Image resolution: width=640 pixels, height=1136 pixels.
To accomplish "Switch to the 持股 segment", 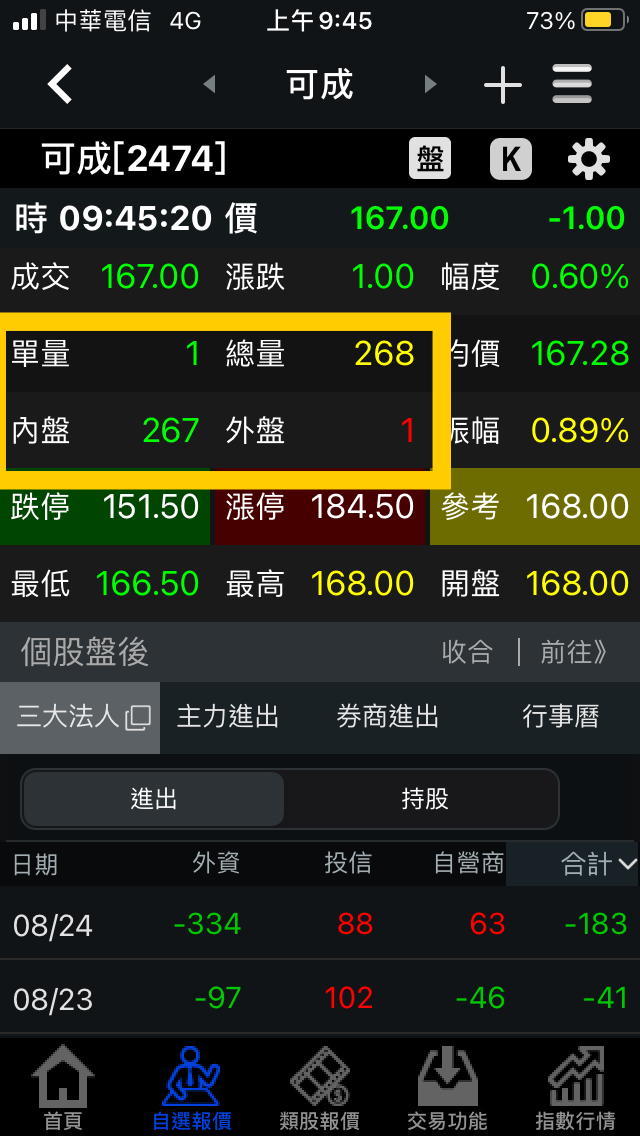I will pyautogui.click(x=424, y=799).
